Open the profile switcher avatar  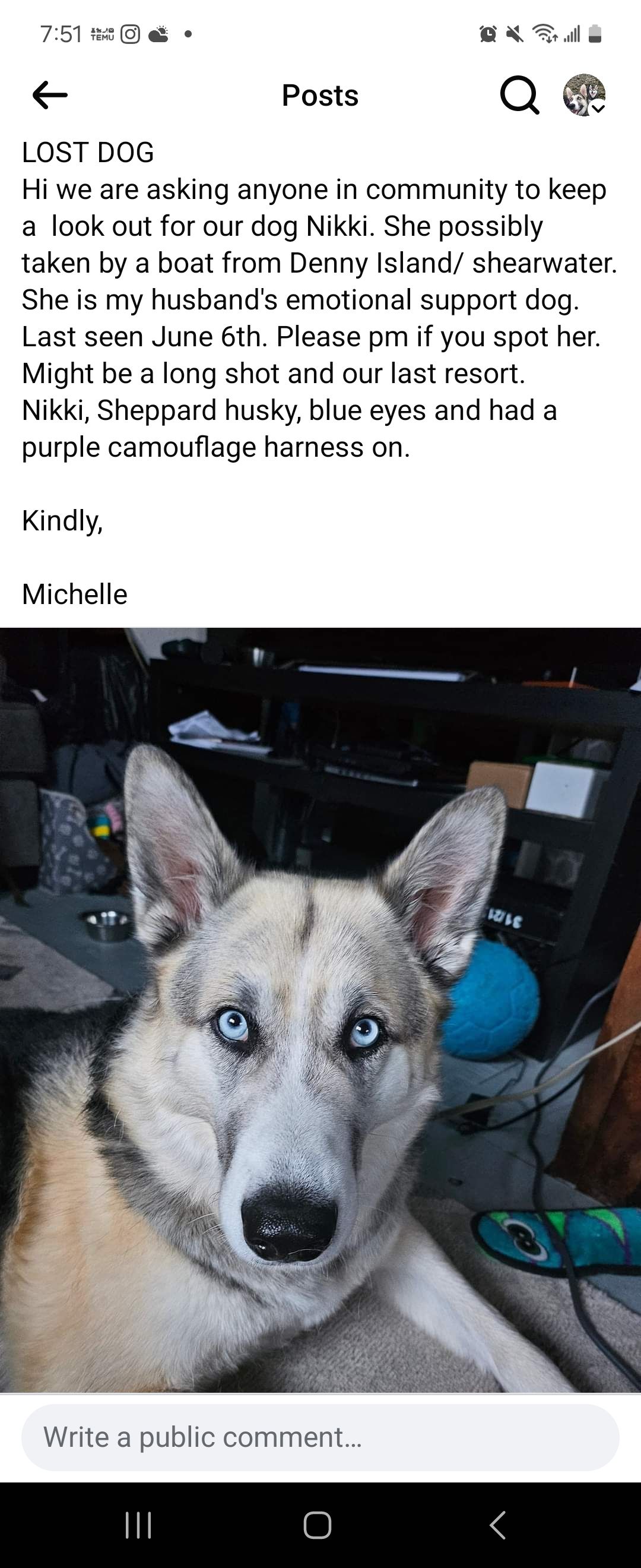pyautogui.click(x=584, y=96)
